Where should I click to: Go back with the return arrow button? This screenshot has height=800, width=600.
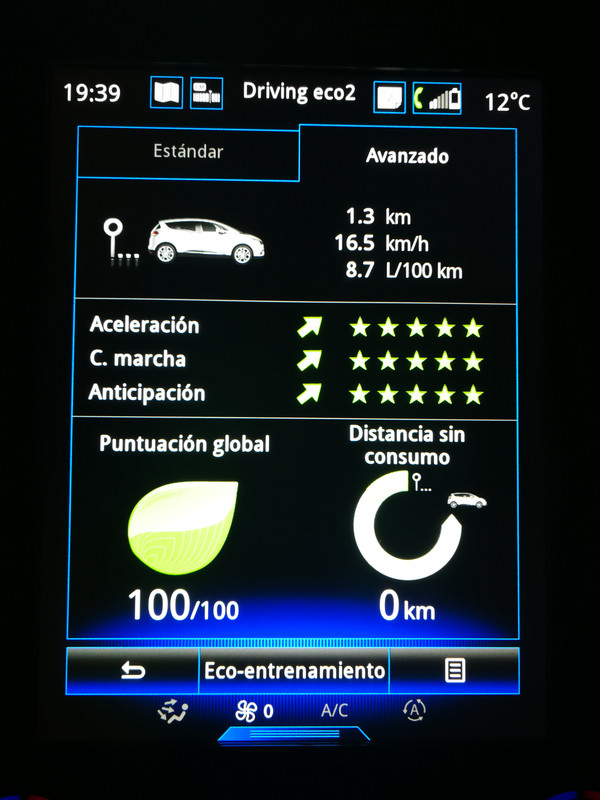(x=132, y=671)
